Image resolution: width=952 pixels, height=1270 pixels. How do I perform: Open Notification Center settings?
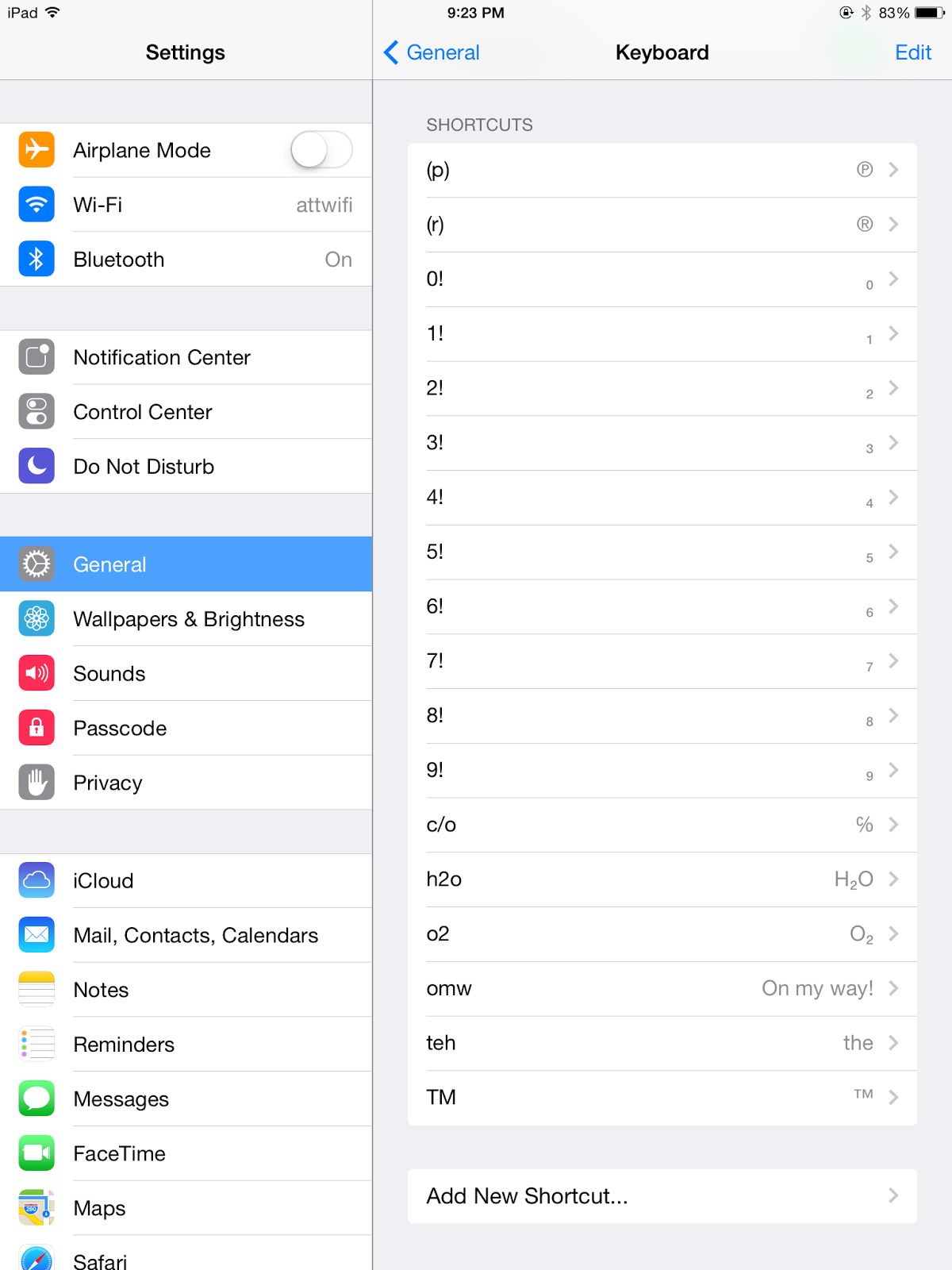(186, 357)
